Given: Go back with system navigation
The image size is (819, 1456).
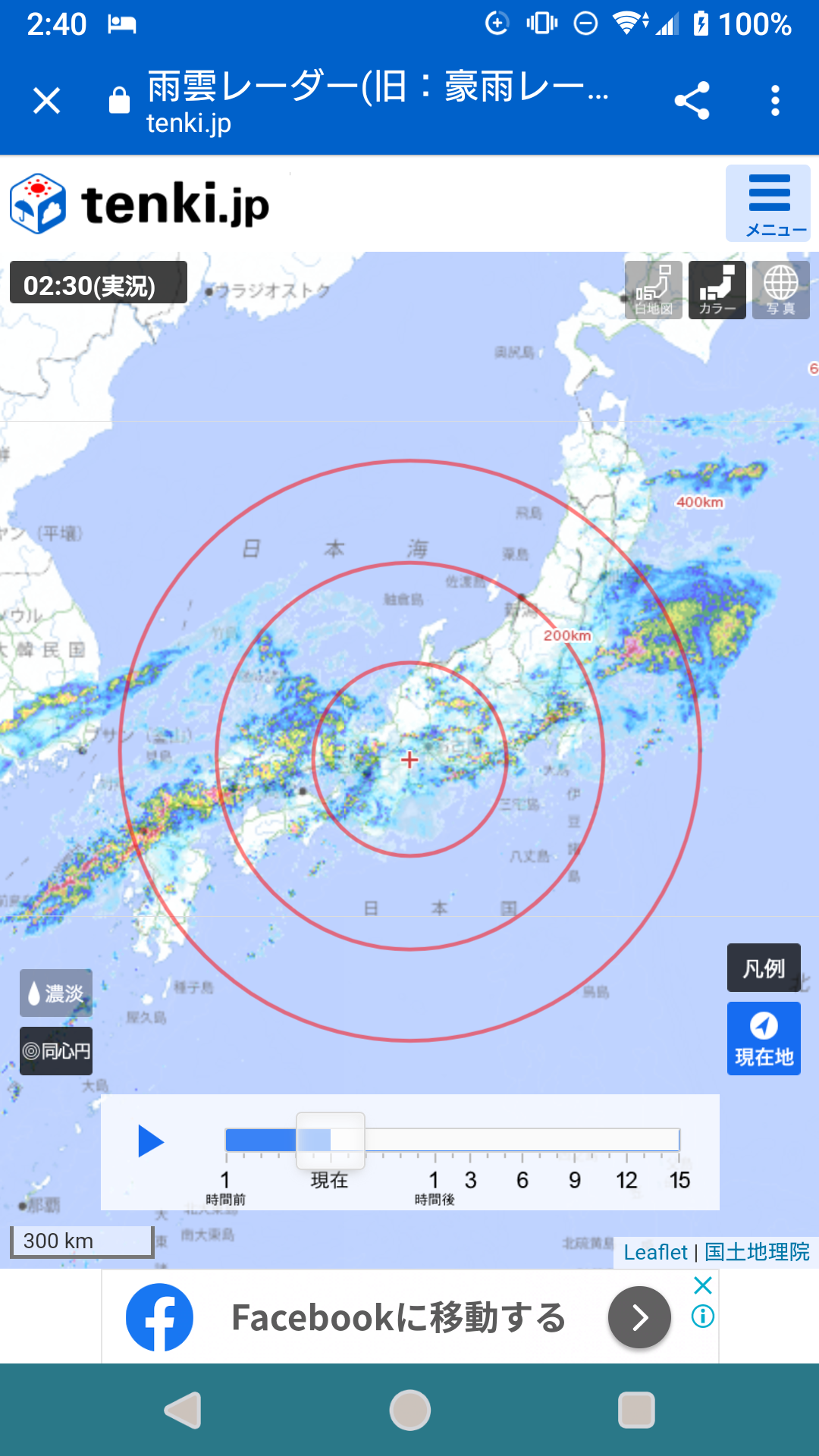Looking at the screenshot, I should (x=183, y=1410).
